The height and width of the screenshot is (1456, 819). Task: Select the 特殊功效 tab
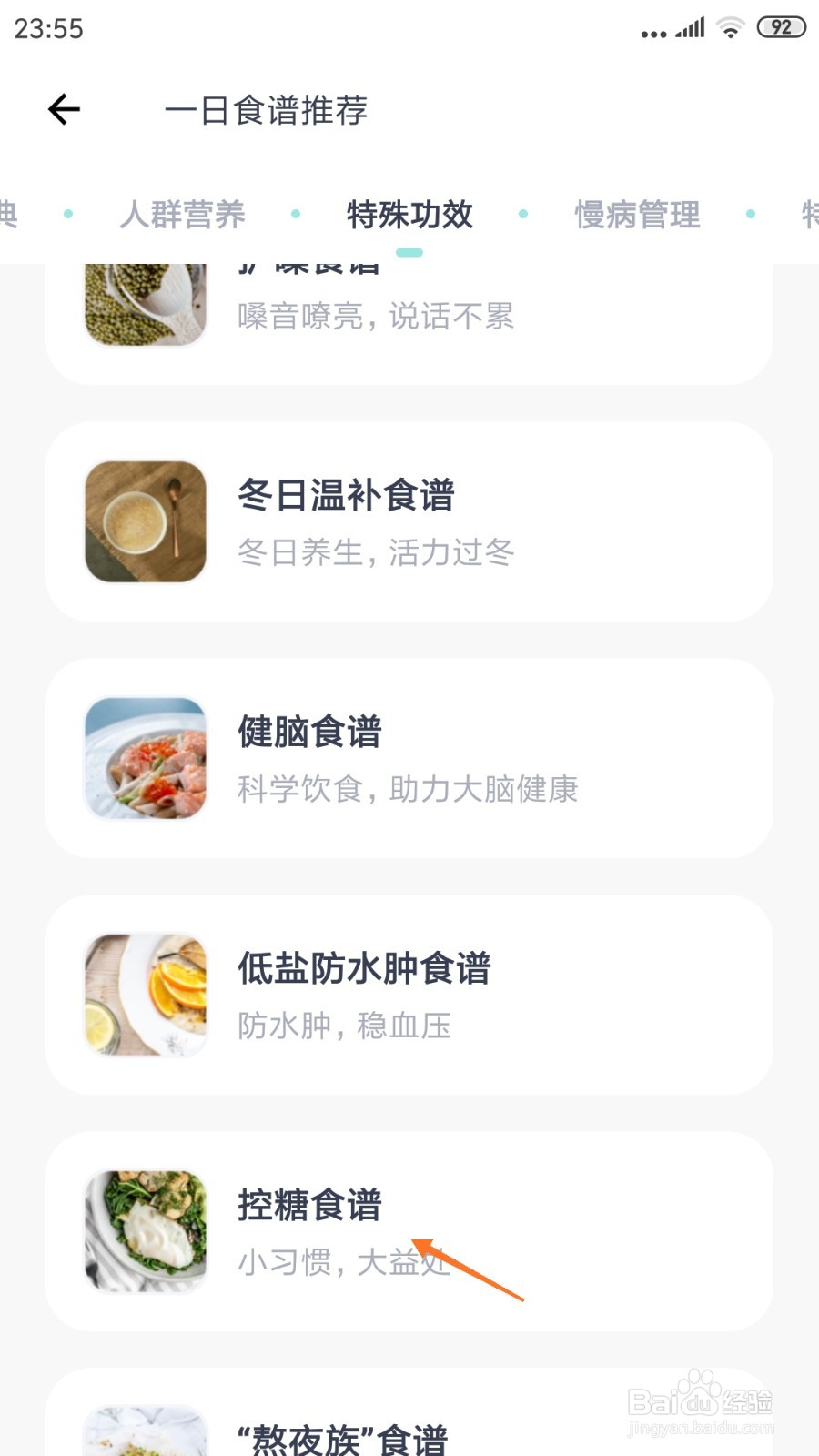coord(409,215)
